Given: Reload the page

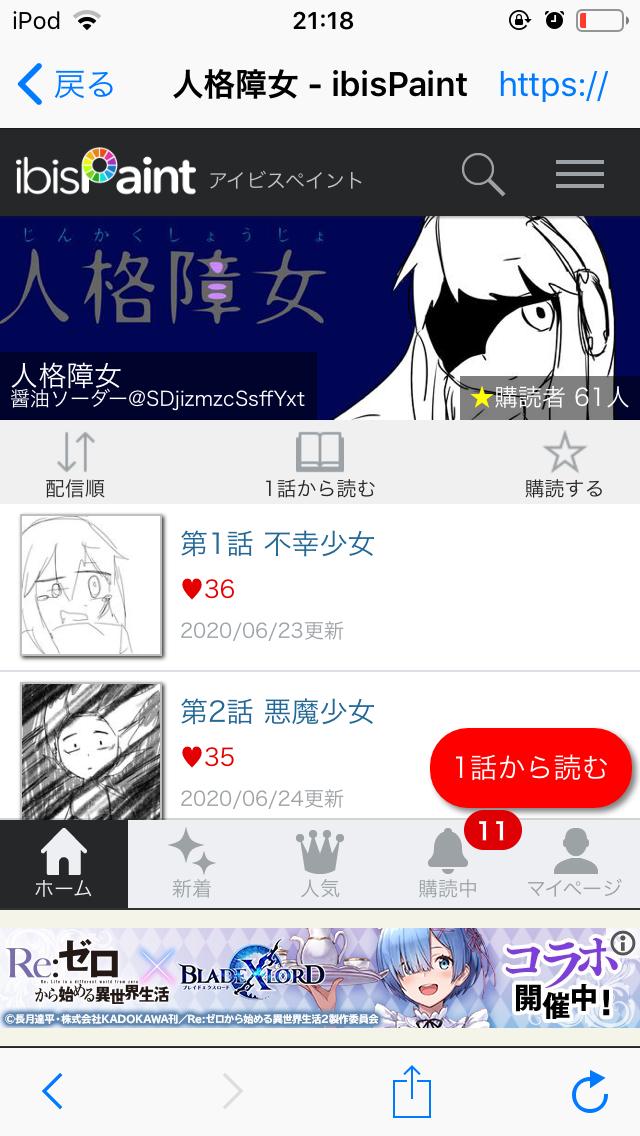Looking at the screenshot, I should tap(590, 1091).
